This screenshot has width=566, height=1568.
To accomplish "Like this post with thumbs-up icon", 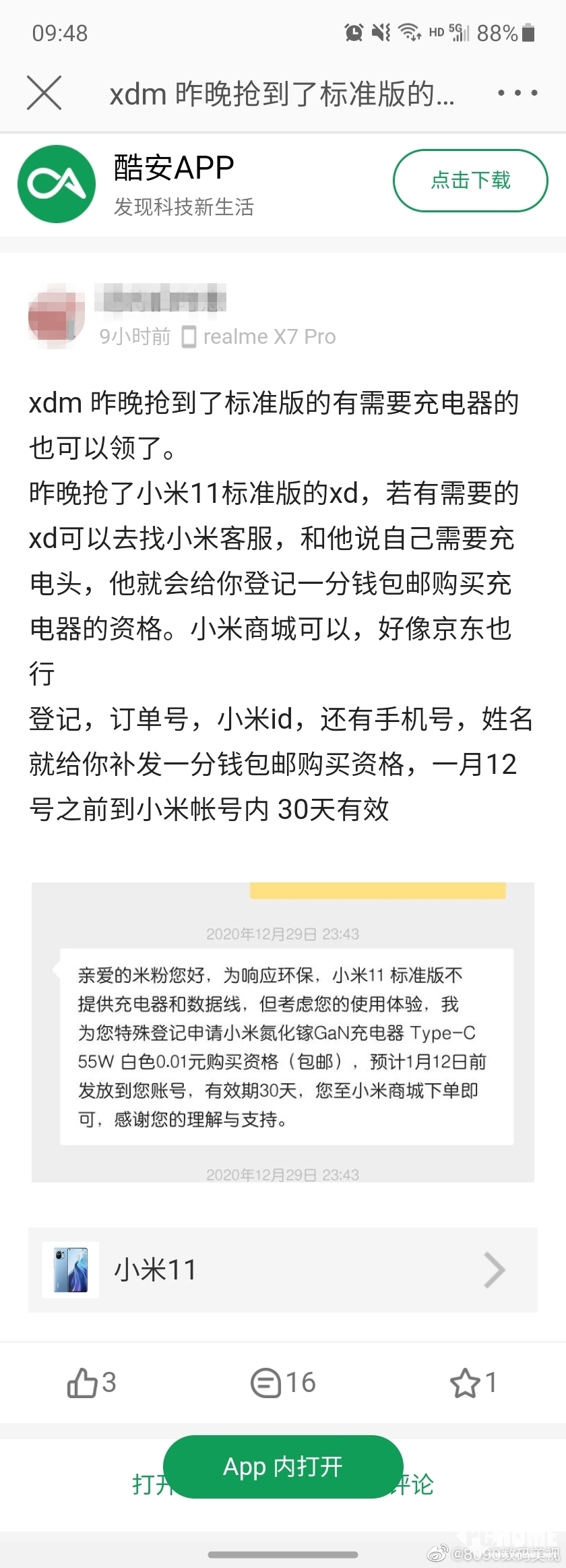I will (x=83, y=1383).
